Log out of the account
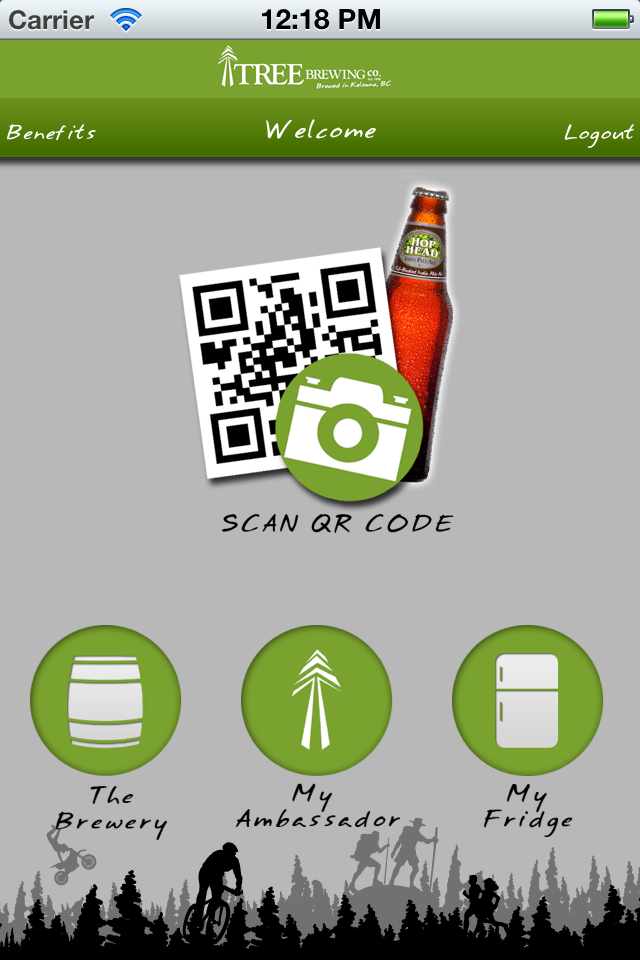This screenshot has height=960, width=640. [598, 133]
